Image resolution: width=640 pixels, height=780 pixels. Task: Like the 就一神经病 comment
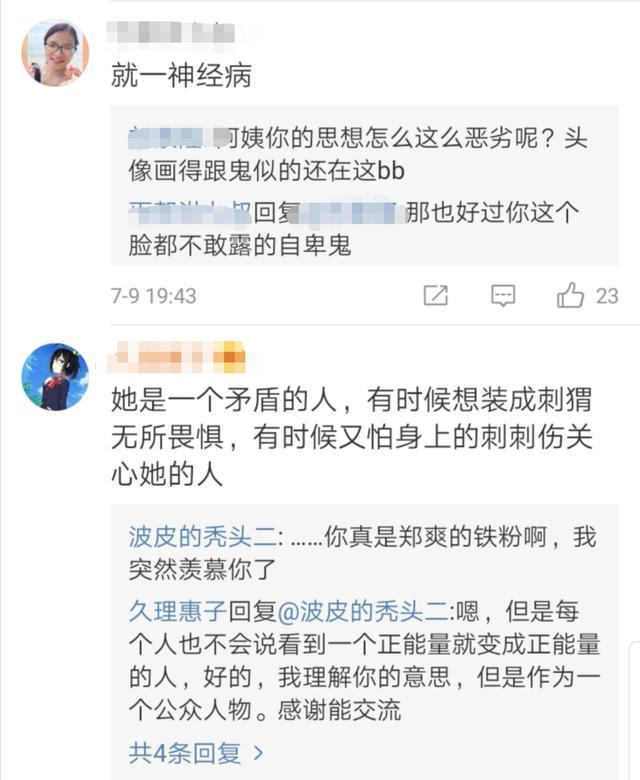571,295
